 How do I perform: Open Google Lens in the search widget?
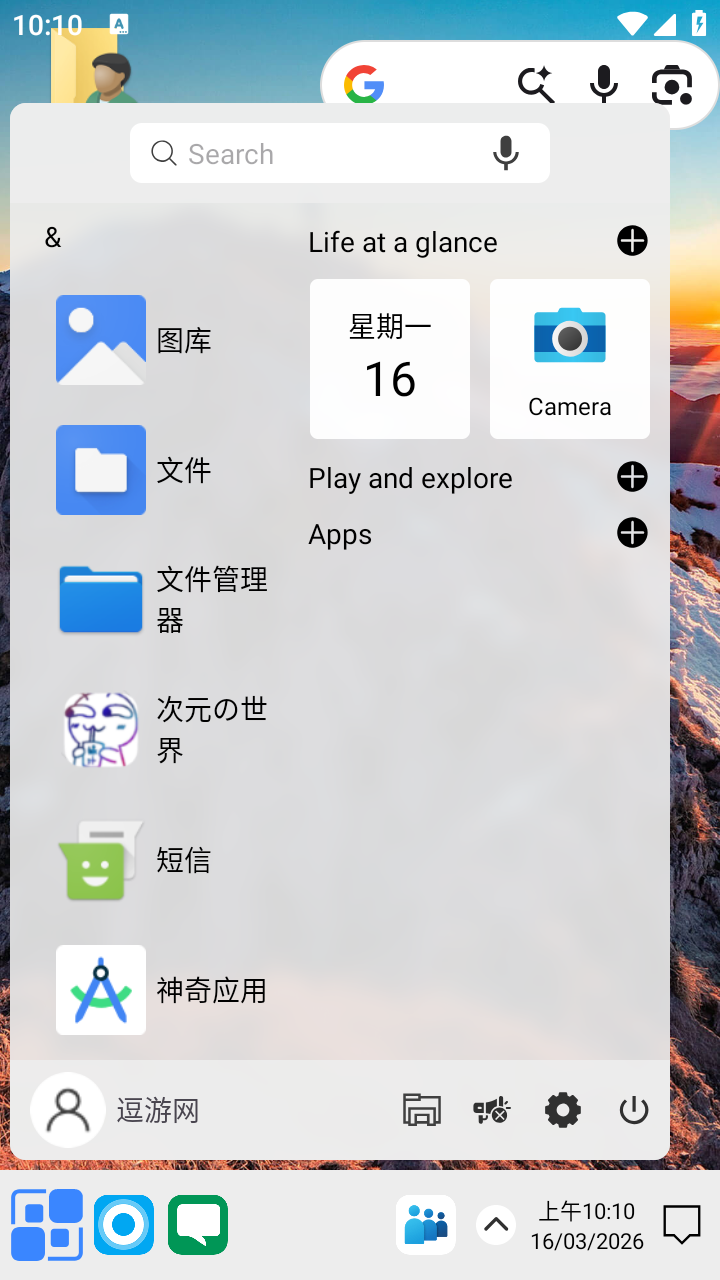coord(672,84)
